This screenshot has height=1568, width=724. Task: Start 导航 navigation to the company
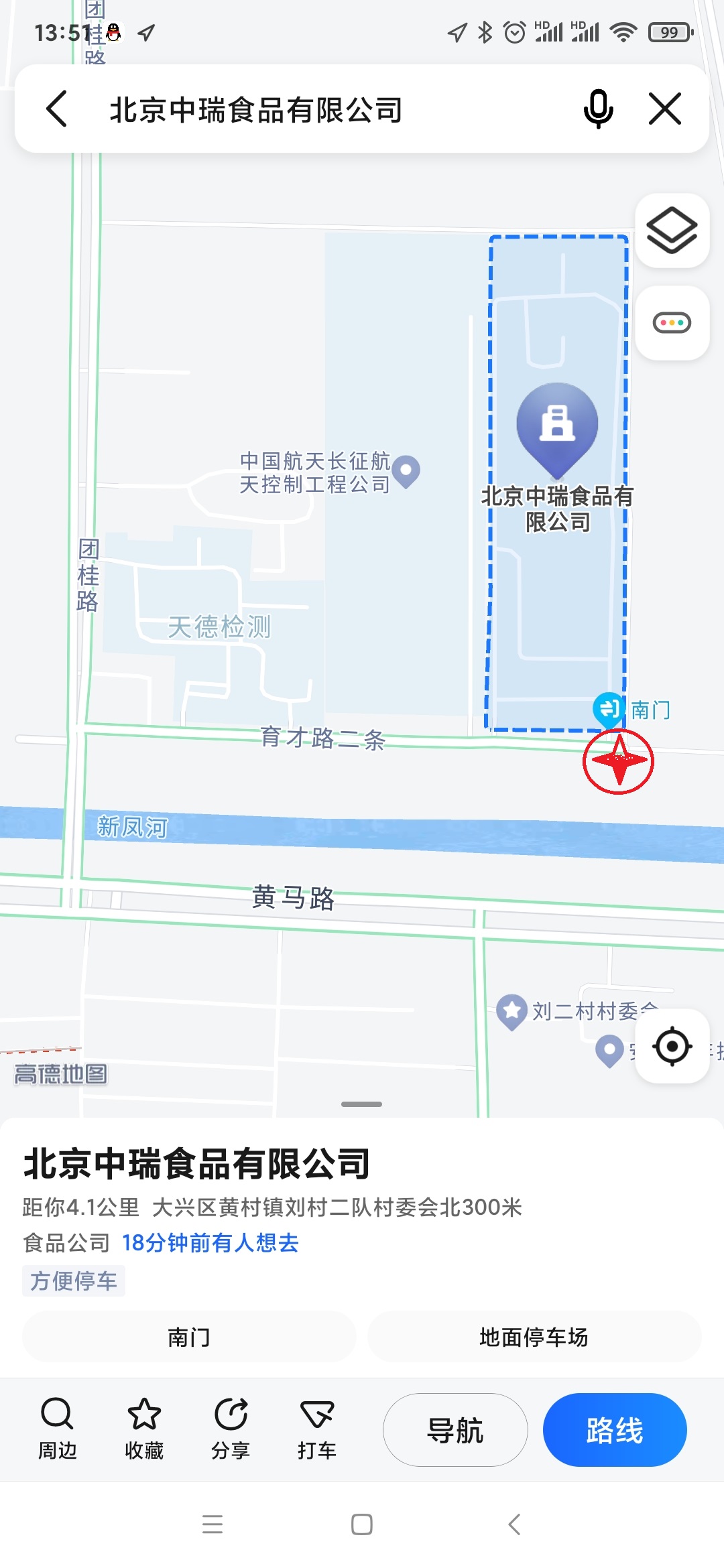(x=455, y=1430)
